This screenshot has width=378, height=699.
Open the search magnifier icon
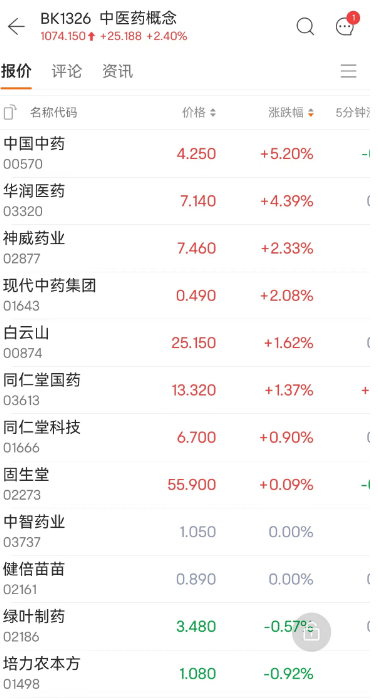point(305,26)
